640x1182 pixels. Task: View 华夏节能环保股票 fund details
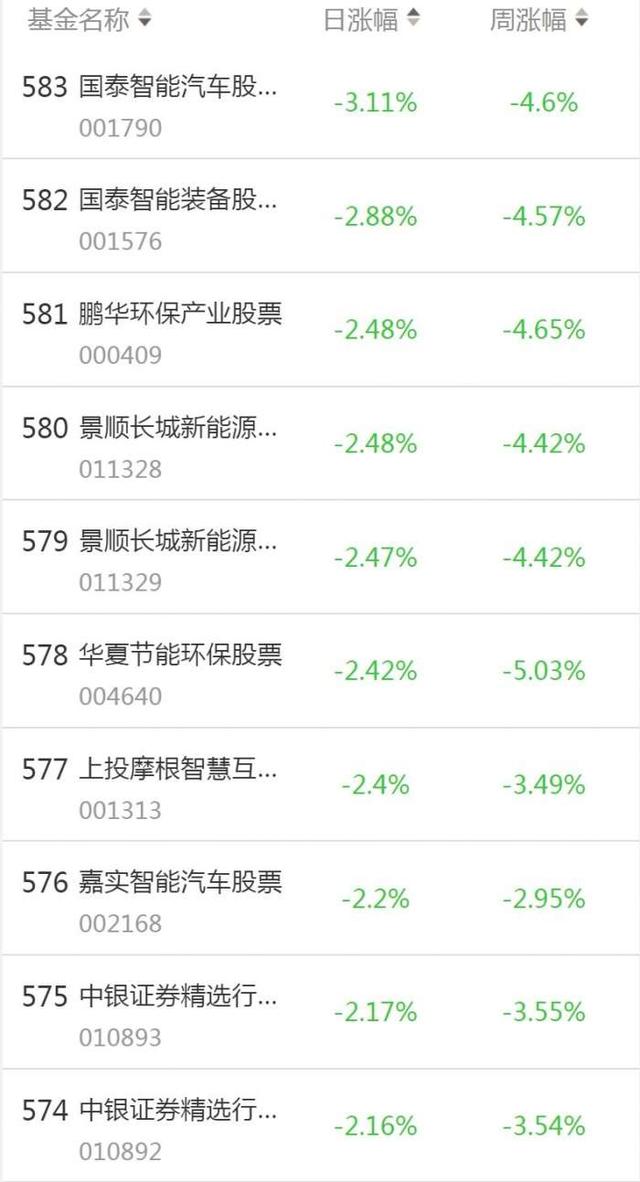point(180,655)
